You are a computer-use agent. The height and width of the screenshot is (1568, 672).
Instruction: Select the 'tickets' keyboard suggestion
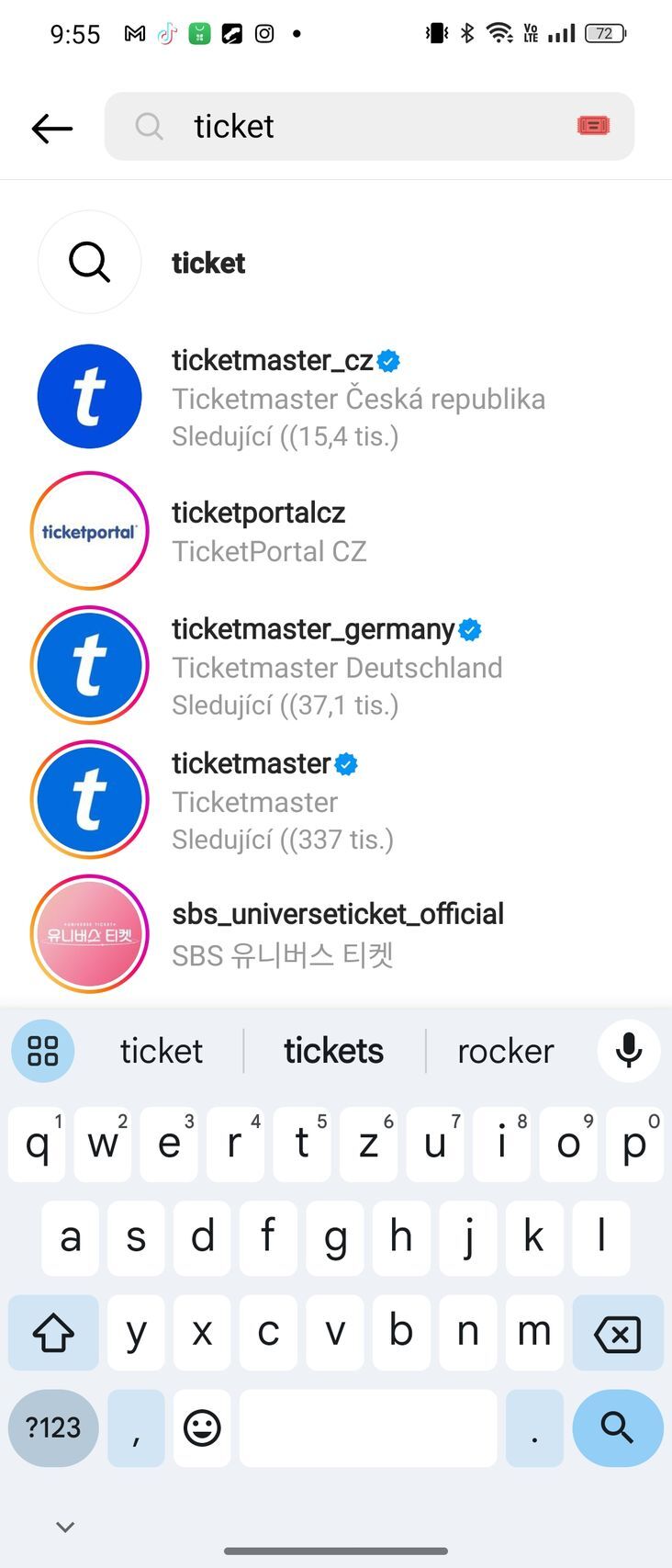click(333, 1051)
